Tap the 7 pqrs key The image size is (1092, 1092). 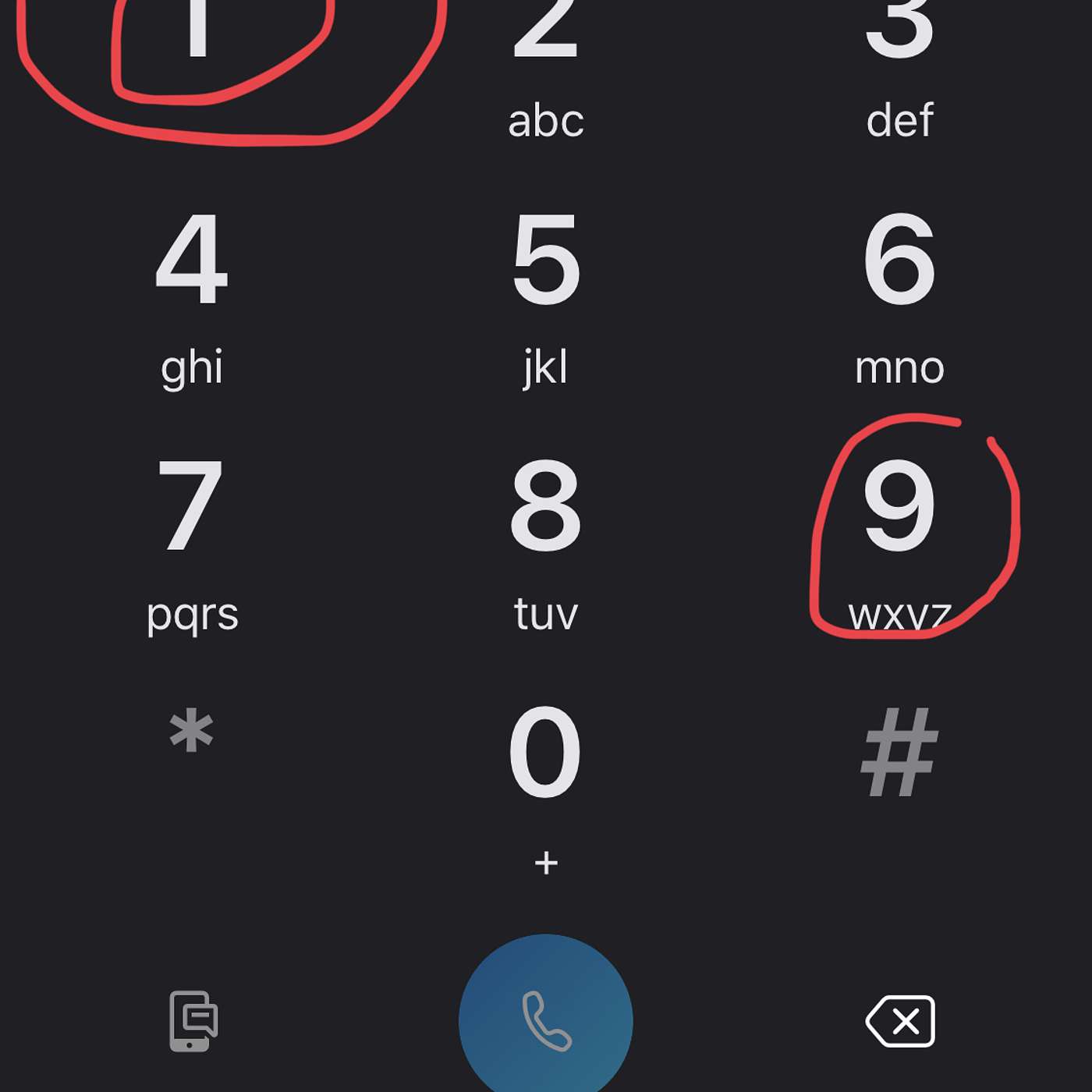[192, 542]
